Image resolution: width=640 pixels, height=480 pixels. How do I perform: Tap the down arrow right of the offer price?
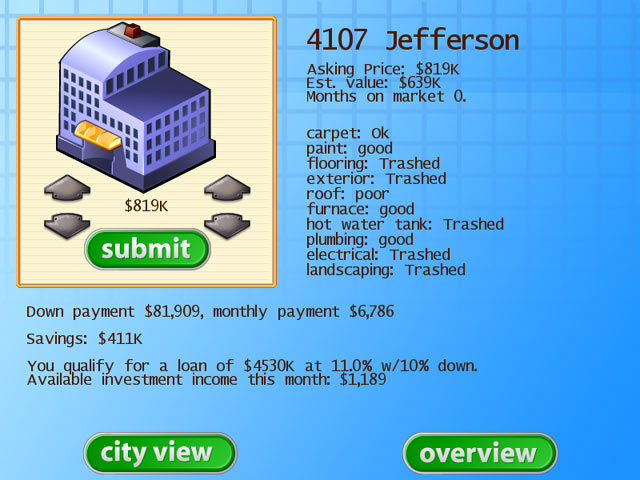[227, 222]
